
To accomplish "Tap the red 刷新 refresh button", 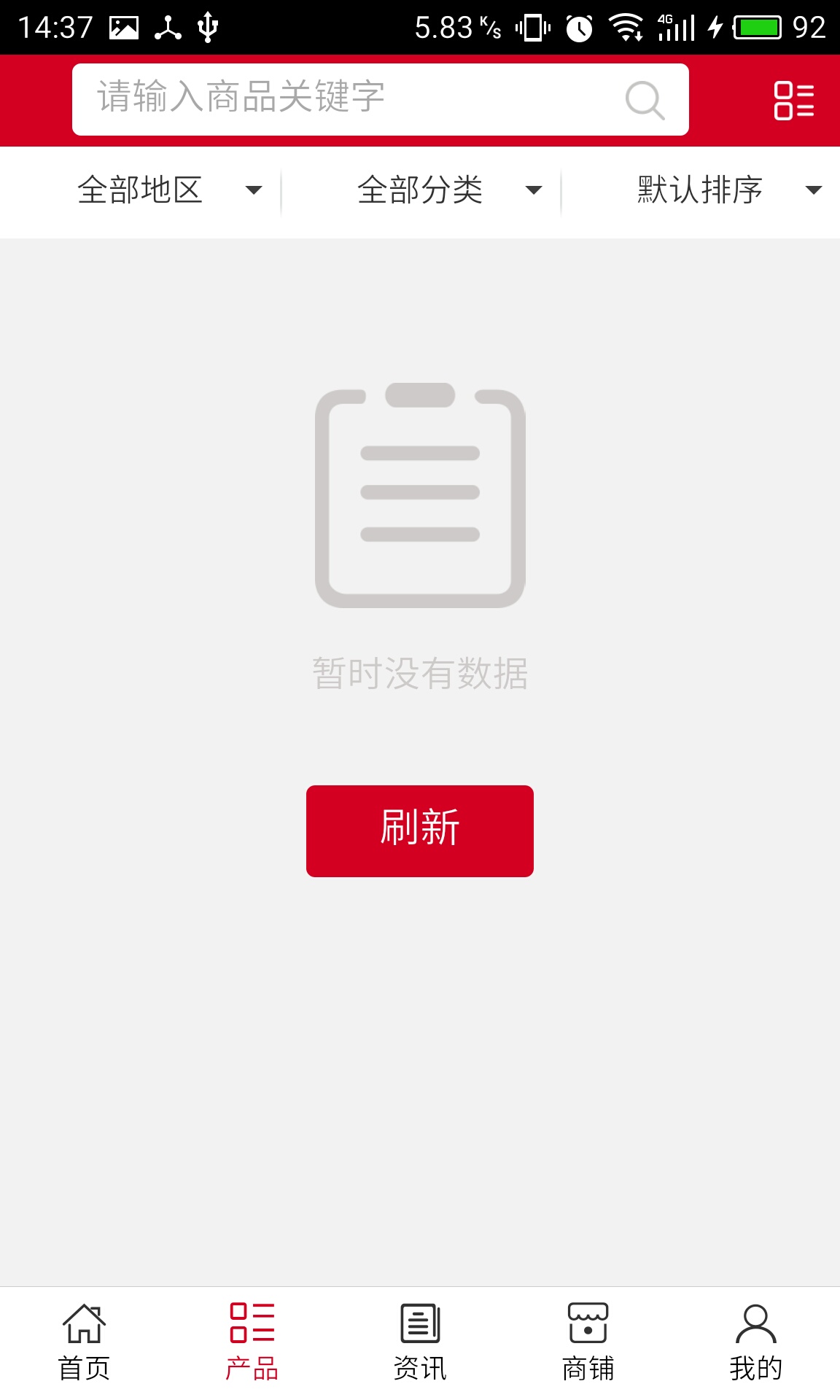I will pyautogui.click(x=420, y=831).
